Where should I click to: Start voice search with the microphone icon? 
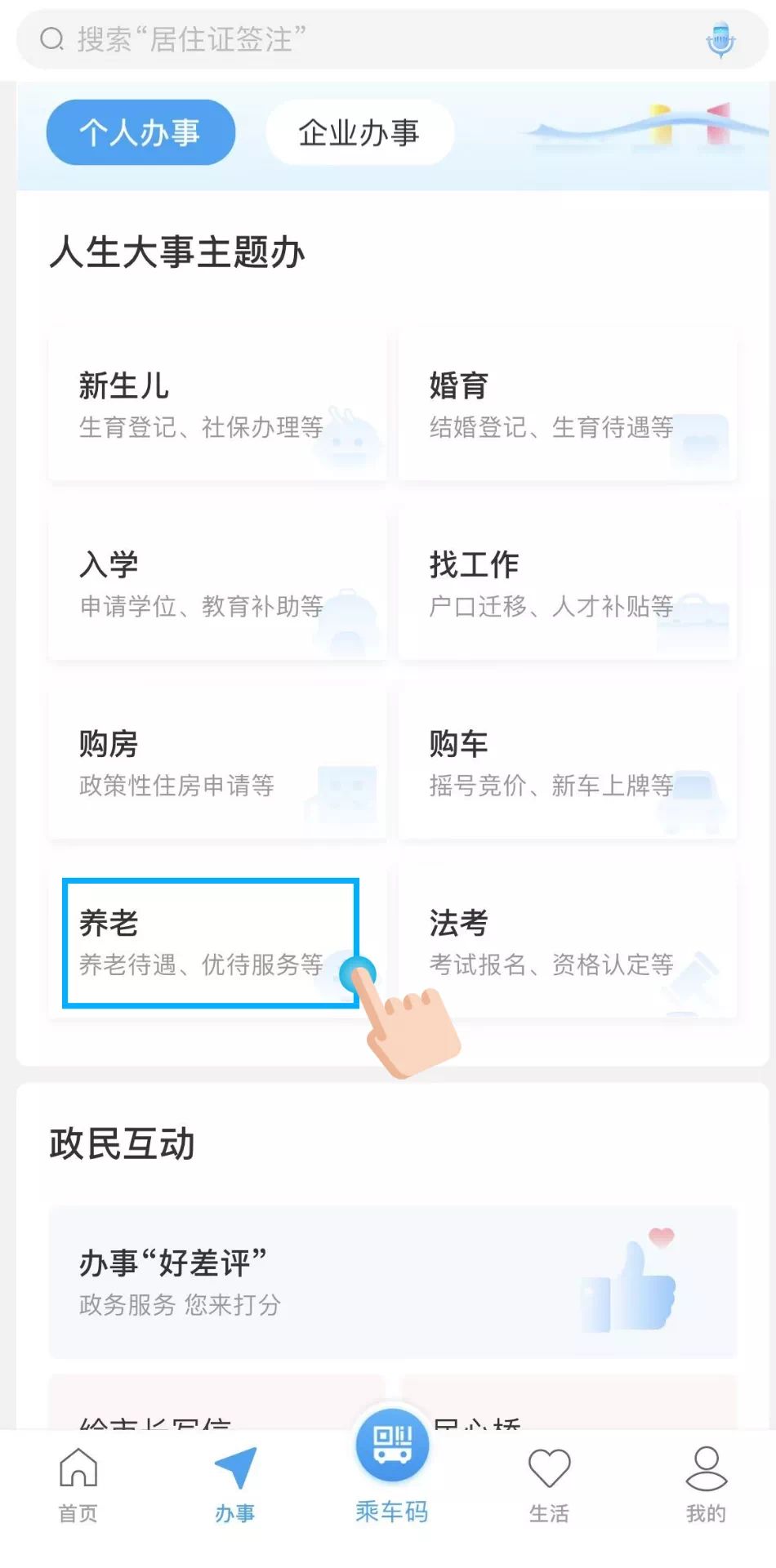click(x=720, y=40)
